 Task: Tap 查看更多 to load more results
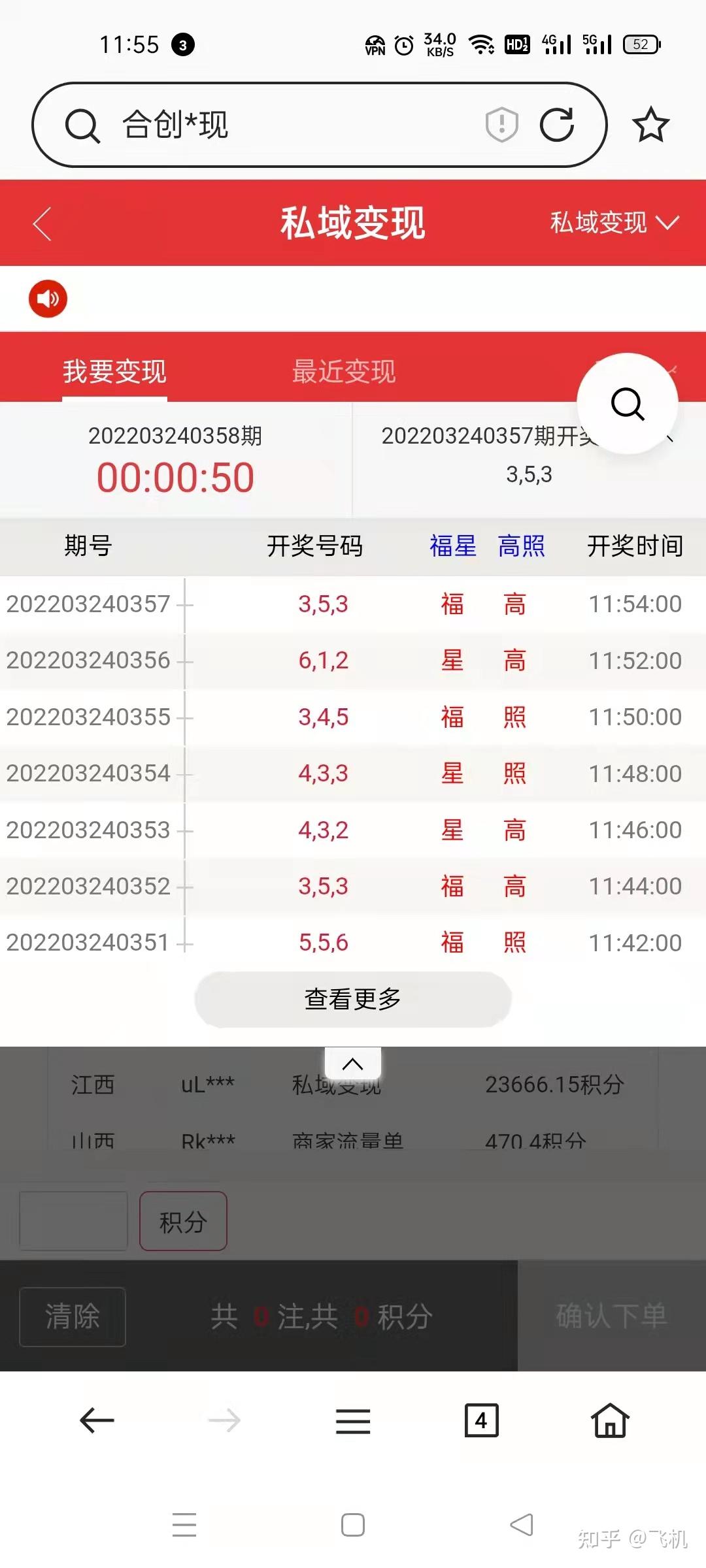point(352,999)
